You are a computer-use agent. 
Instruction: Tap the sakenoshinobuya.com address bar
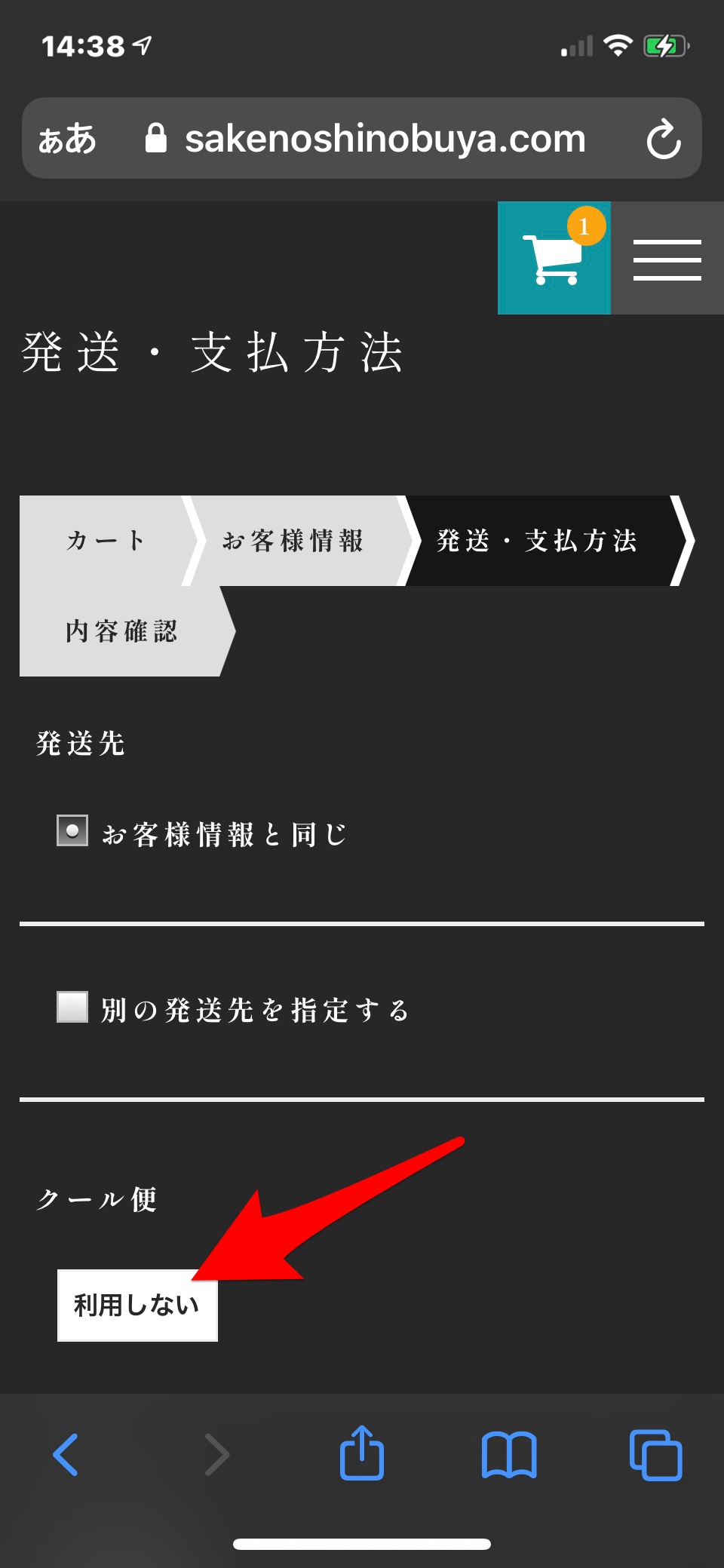pyautogui.click(x=362, y=138)
